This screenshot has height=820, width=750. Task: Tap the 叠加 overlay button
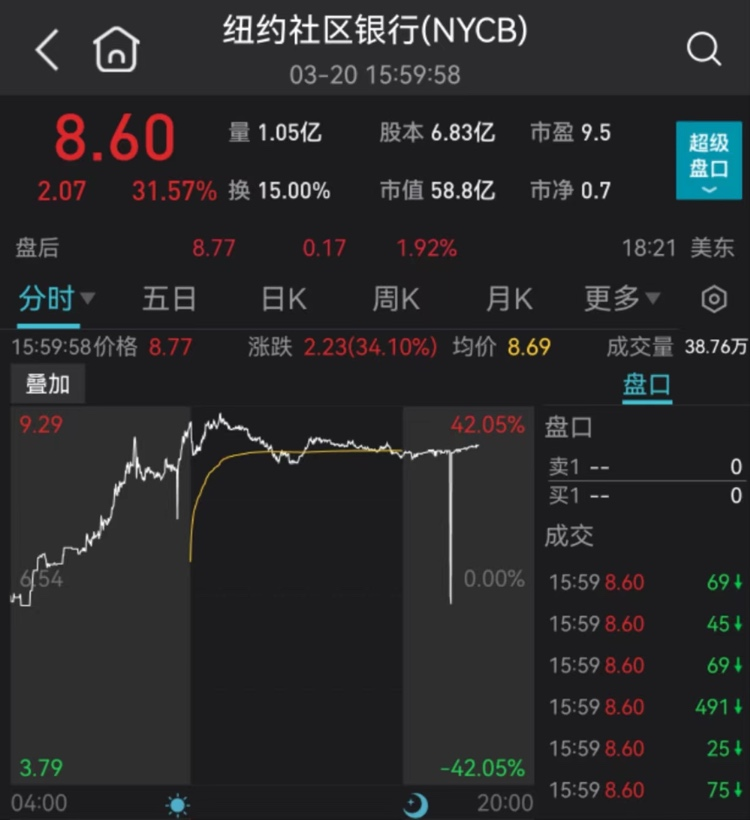[47, 384]
